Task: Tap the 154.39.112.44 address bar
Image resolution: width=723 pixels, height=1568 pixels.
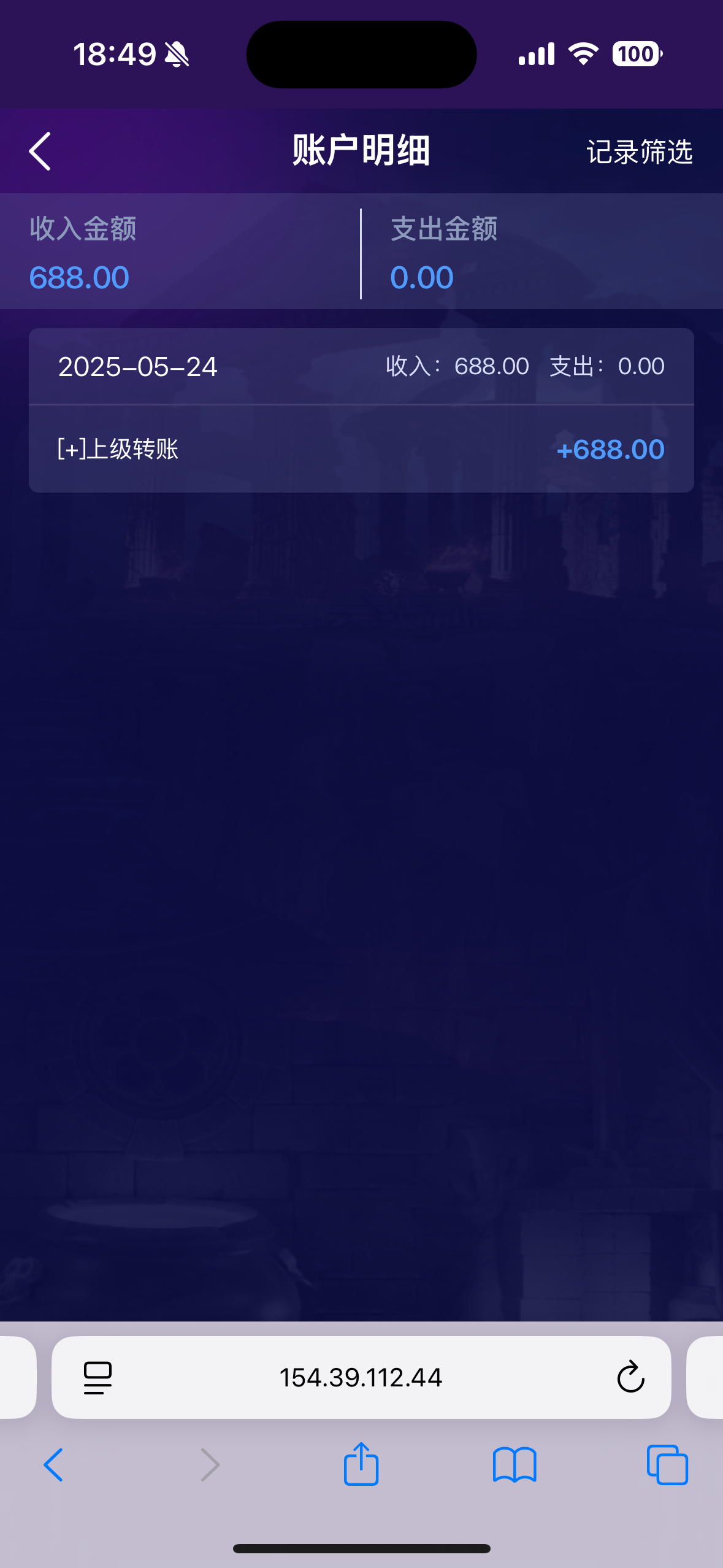Action: 361,1377
